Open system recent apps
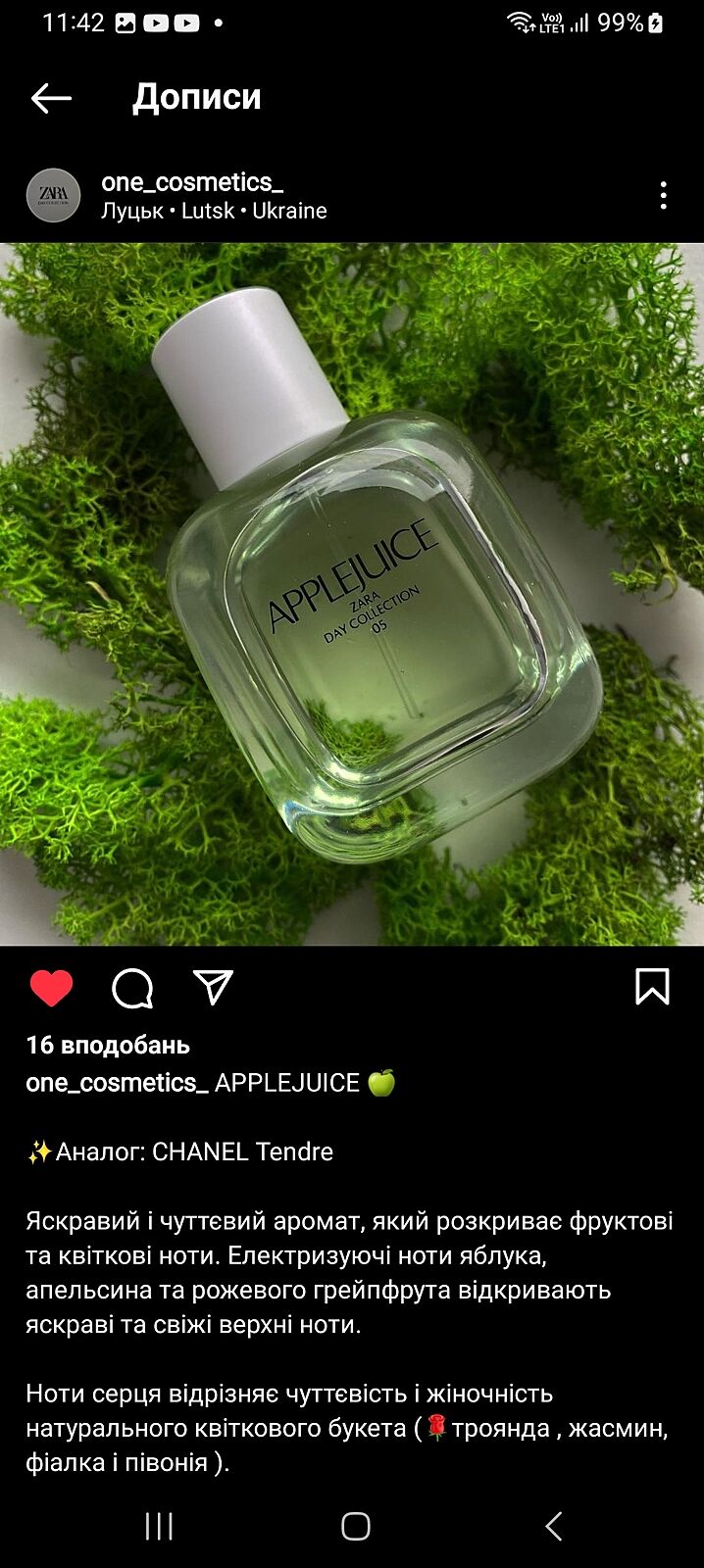This screenshot has height=1568, width=704. 159,1526
